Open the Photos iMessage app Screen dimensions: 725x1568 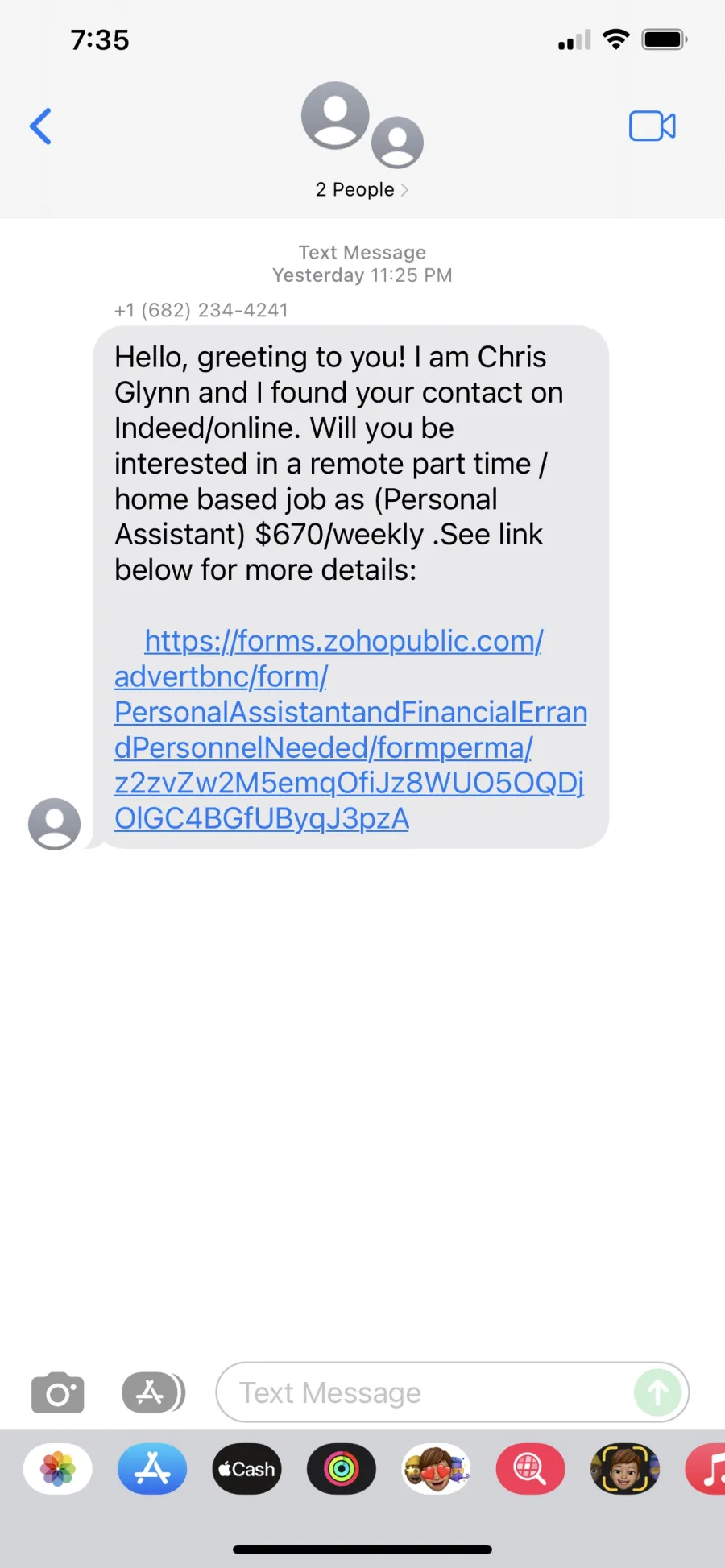pos(58,1469)
